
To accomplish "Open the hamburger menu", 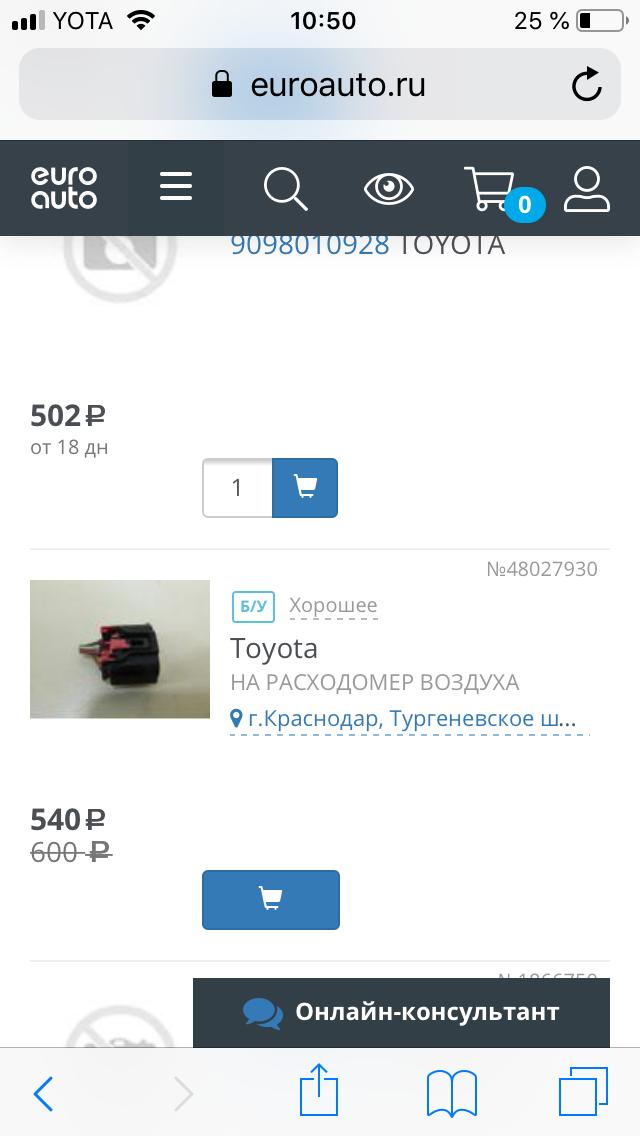I will coord(176,187).
